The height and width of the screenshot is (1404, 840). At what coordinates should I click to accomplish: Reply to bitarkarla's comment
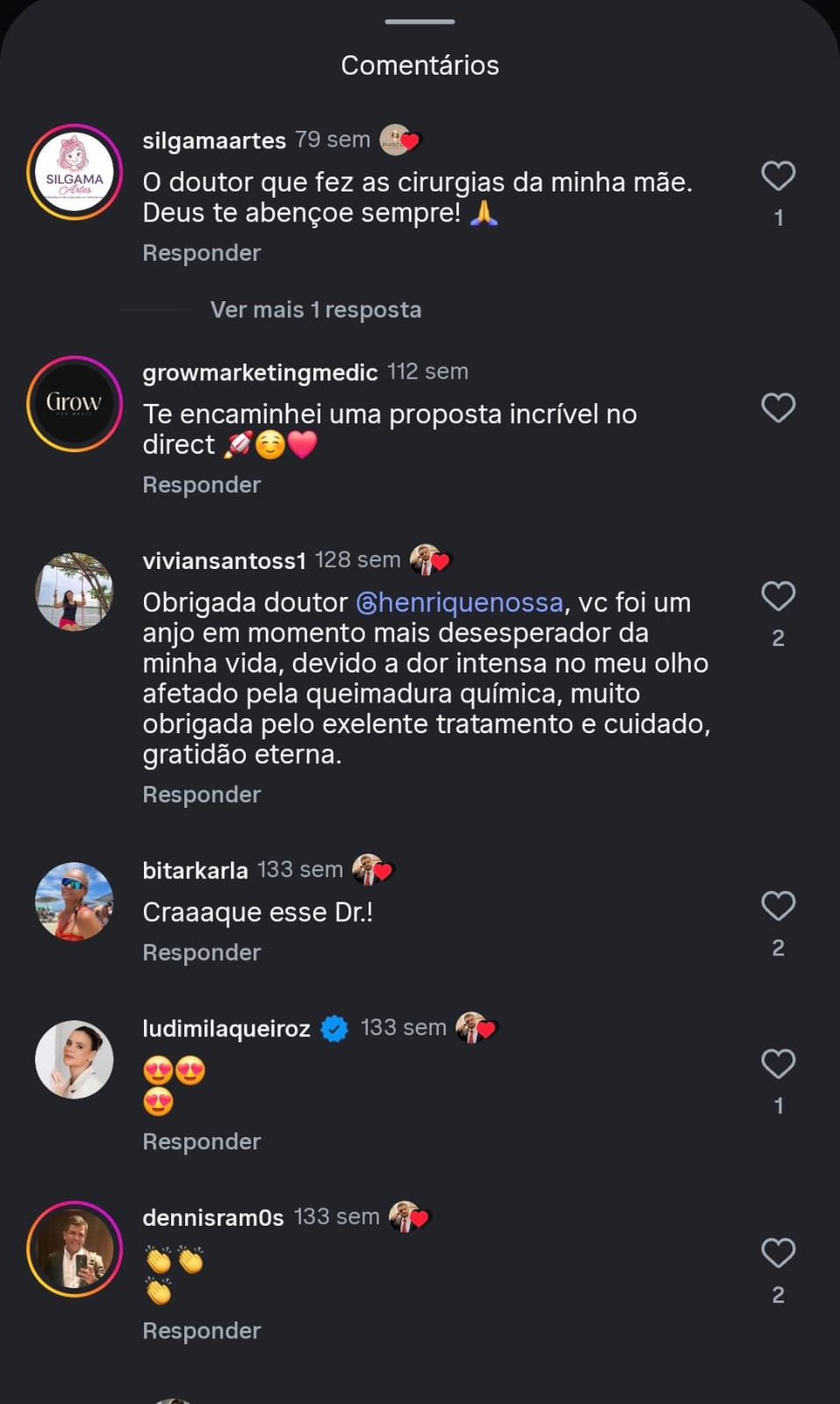(x=201, y=952)
